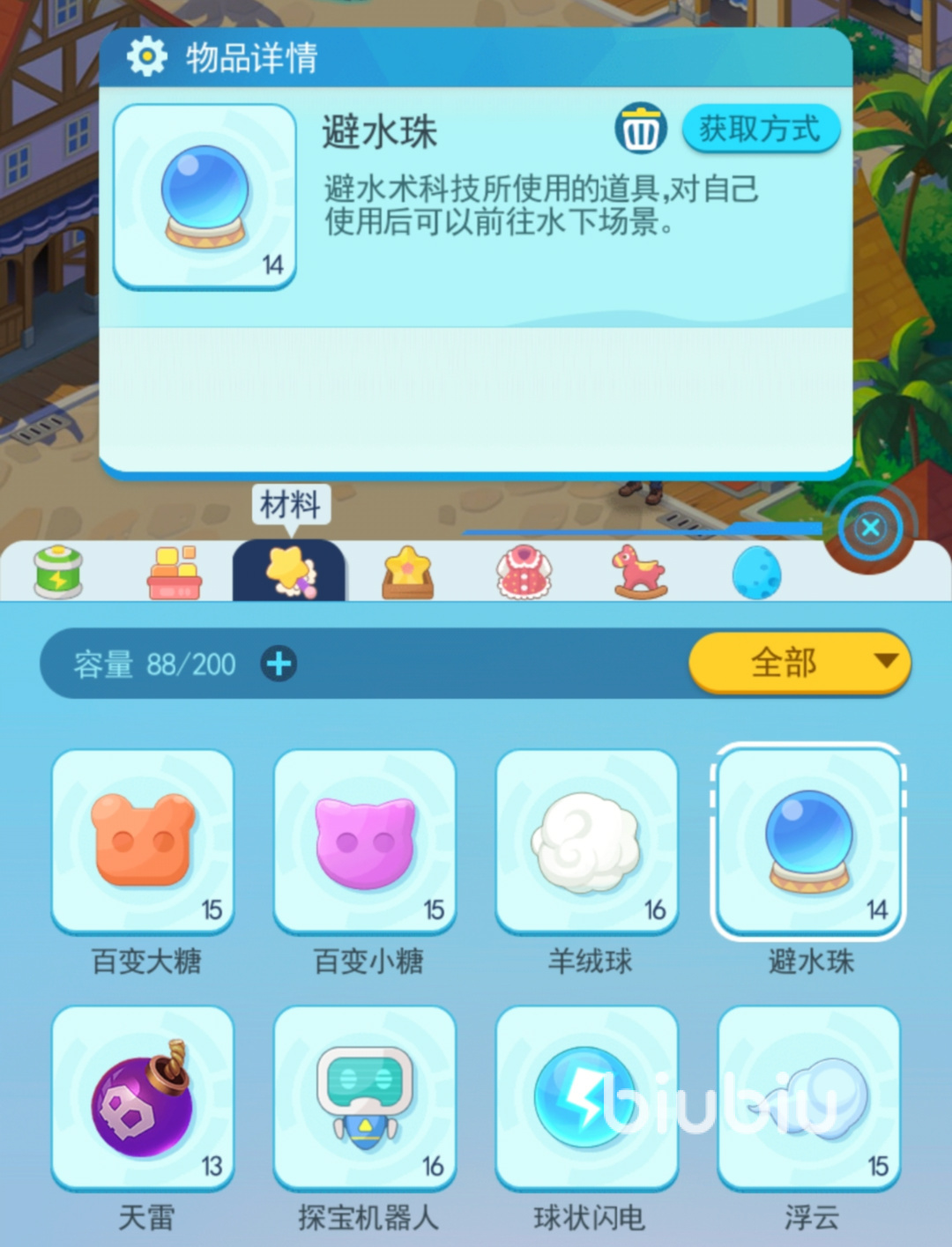Screen dimensions: 952x1247
Task: Open the rocking horse tab
Action: pos(640,573)
